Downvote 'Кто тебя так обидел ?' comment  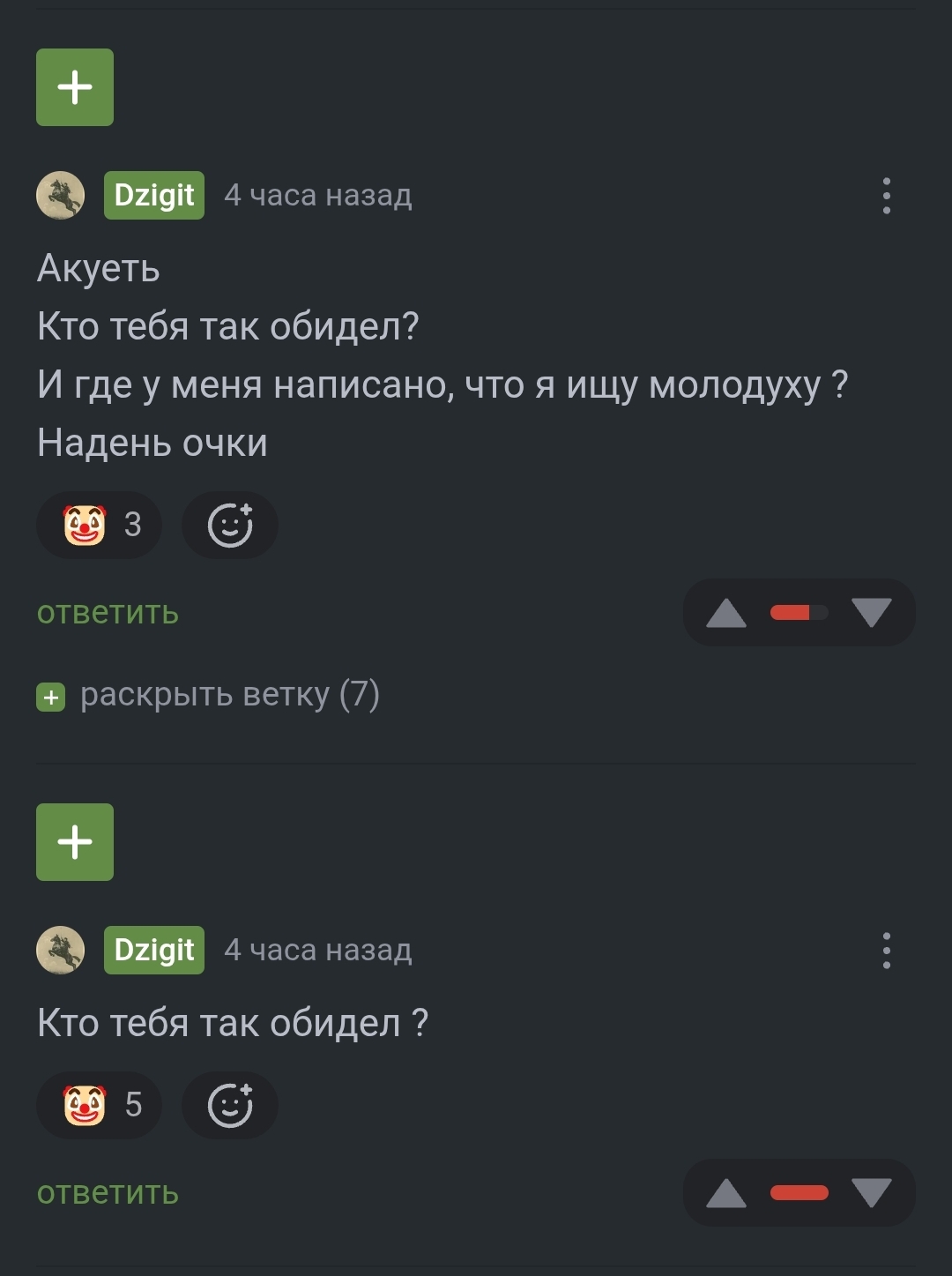(872, 1193)
